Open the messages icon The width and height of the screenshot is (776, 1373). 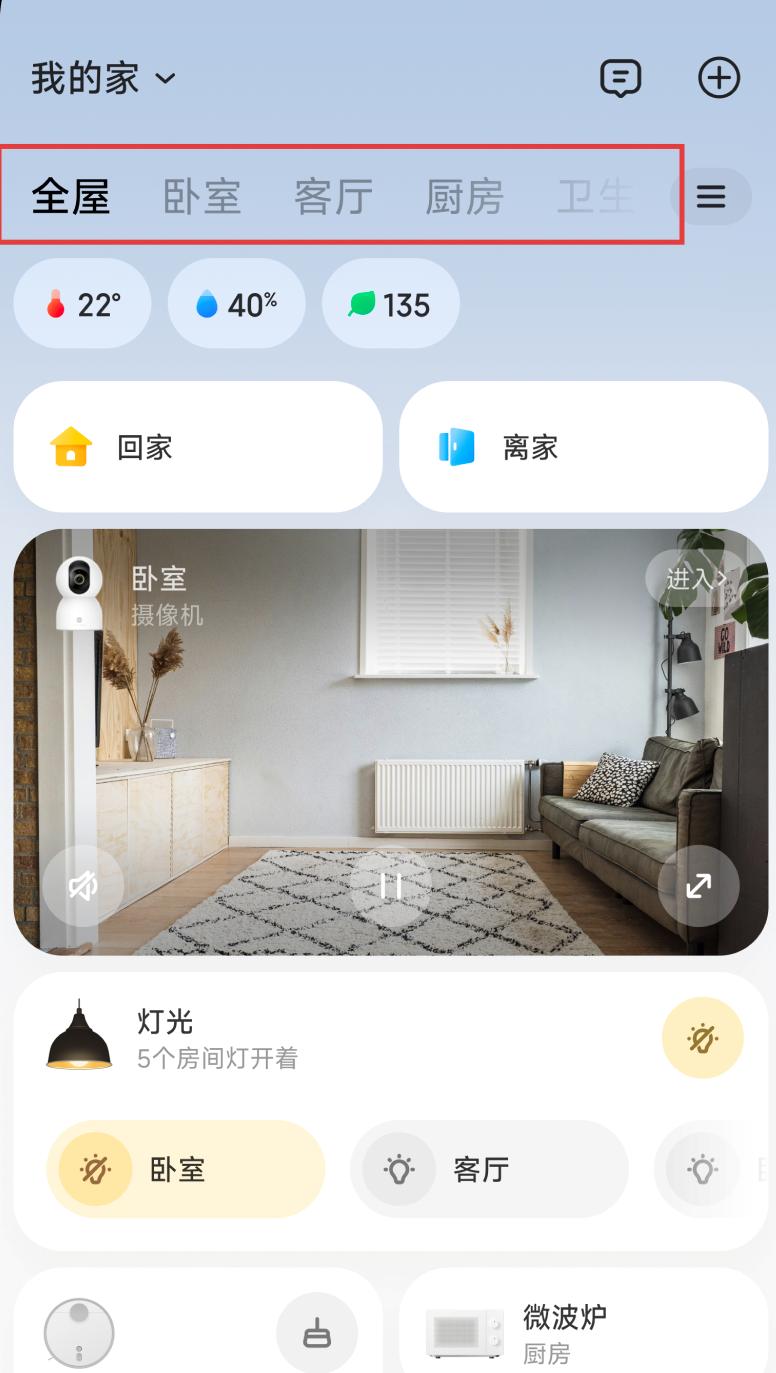pos(620,78)
